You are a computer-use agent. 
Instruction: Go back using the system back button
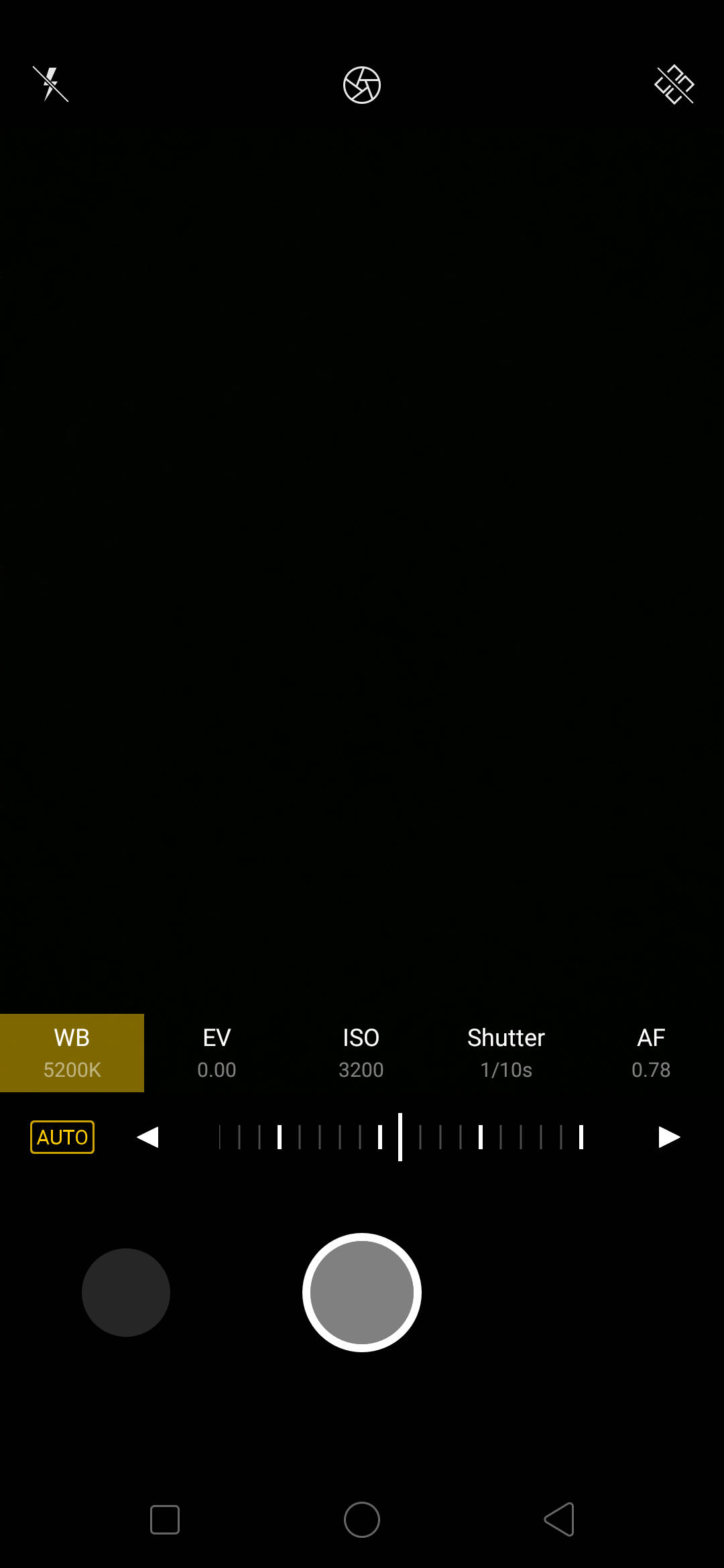559,1519
